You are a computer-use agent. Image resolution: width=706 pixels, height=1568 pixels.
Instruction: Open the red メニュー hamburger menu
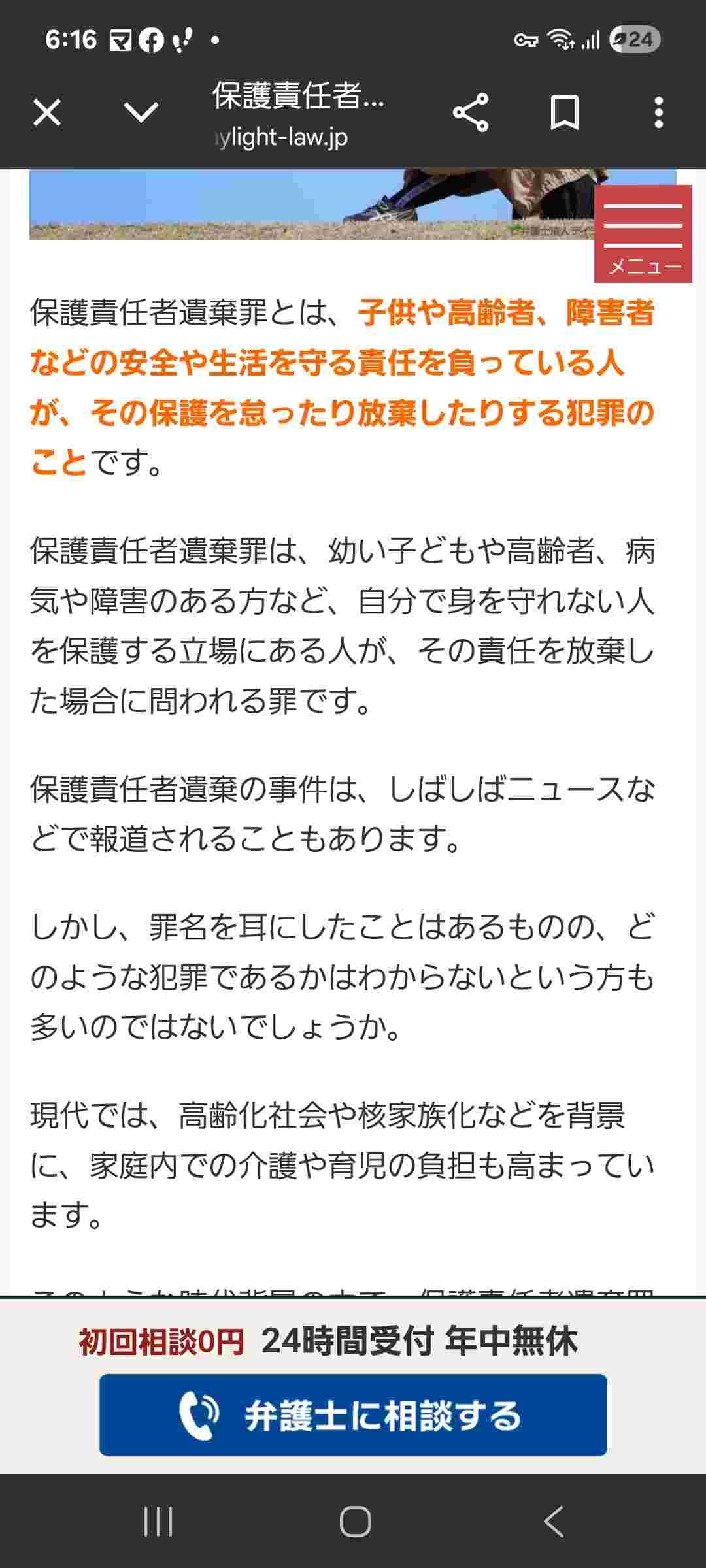643,234
